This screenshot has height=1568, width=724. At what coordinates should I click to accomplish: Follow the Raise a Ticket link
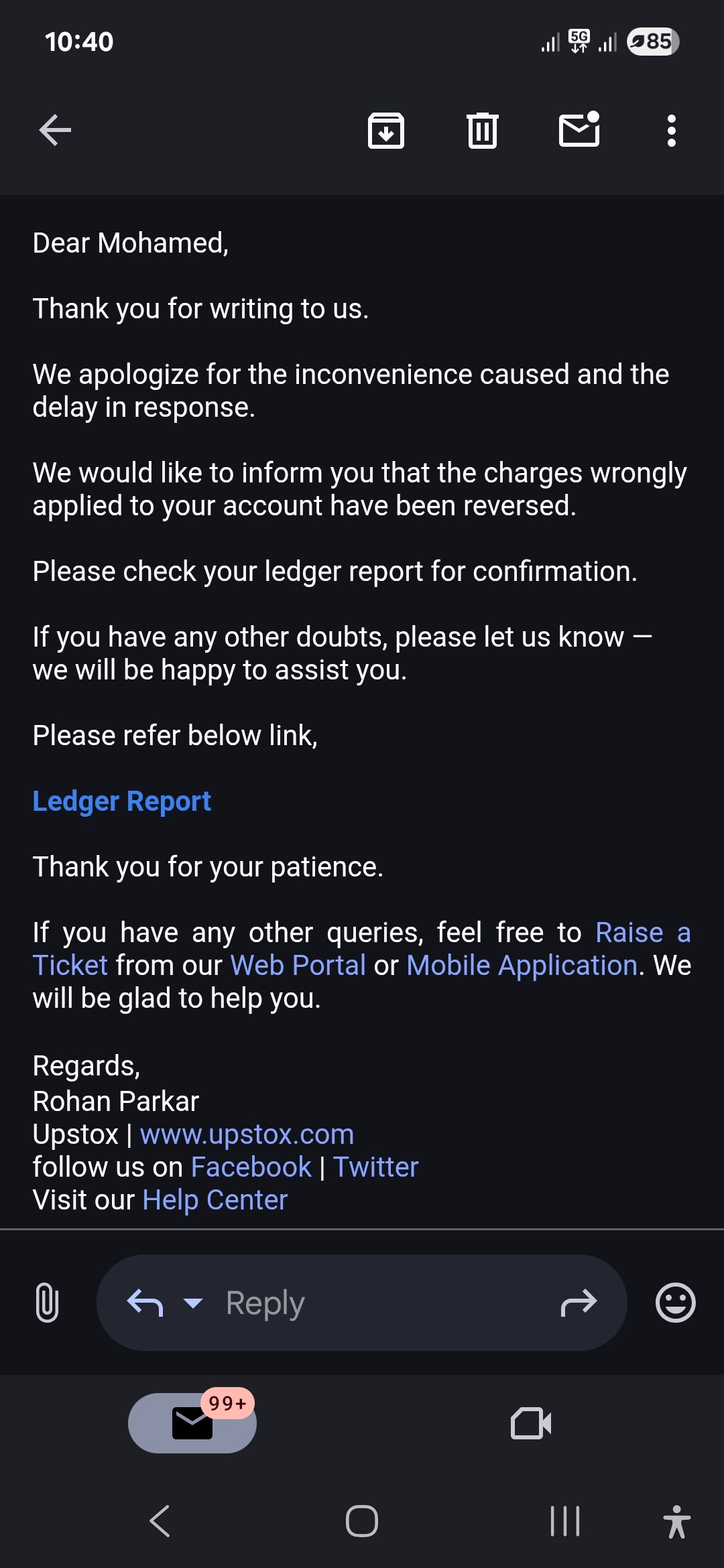pyautogui.click(x=643, y=932)
